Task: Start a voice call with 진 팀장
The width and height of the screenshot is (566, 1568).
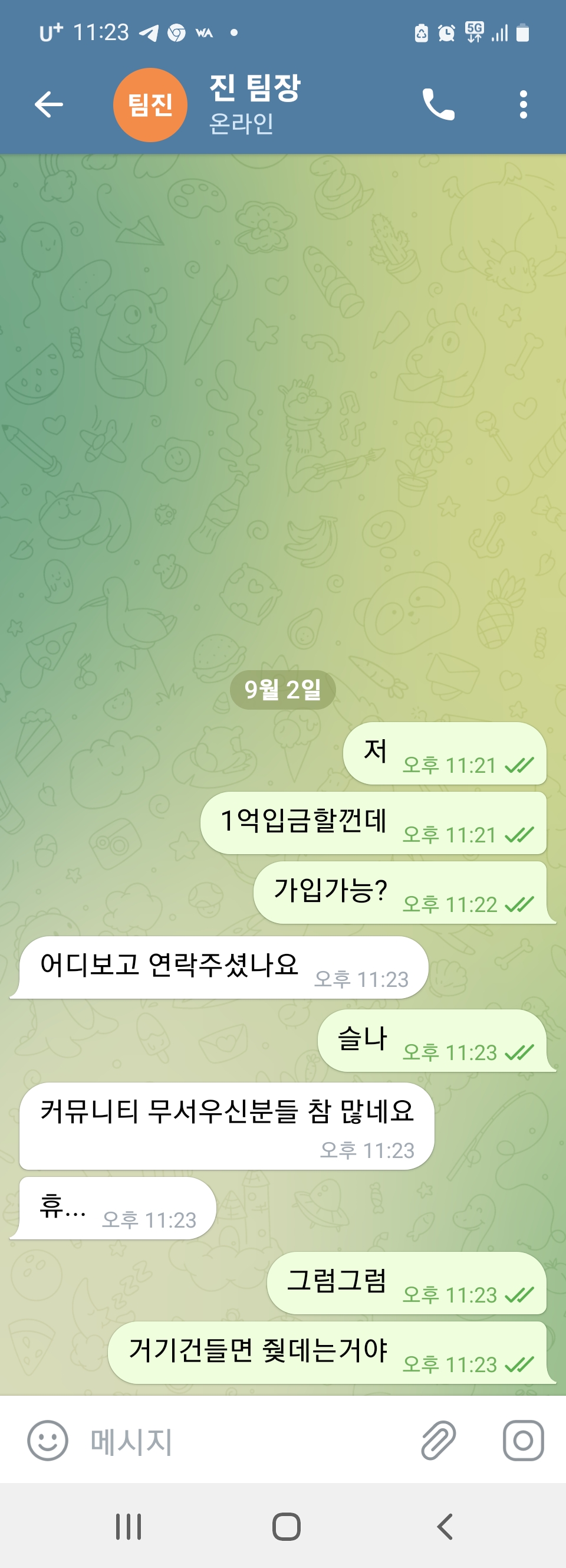Action: 438,104
